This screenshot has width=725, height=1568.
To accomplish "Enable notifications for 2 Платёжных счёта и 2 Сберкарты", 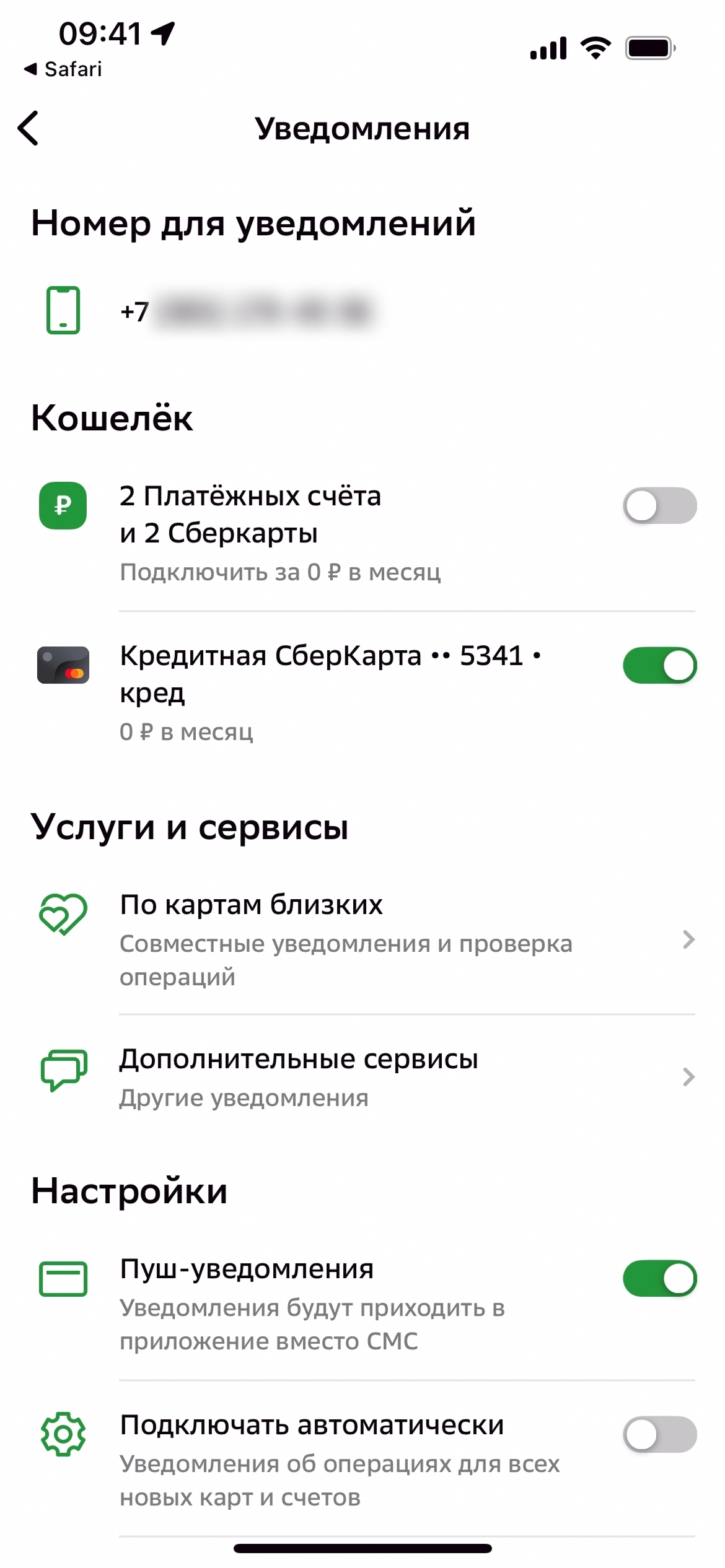I will point(659,505).
